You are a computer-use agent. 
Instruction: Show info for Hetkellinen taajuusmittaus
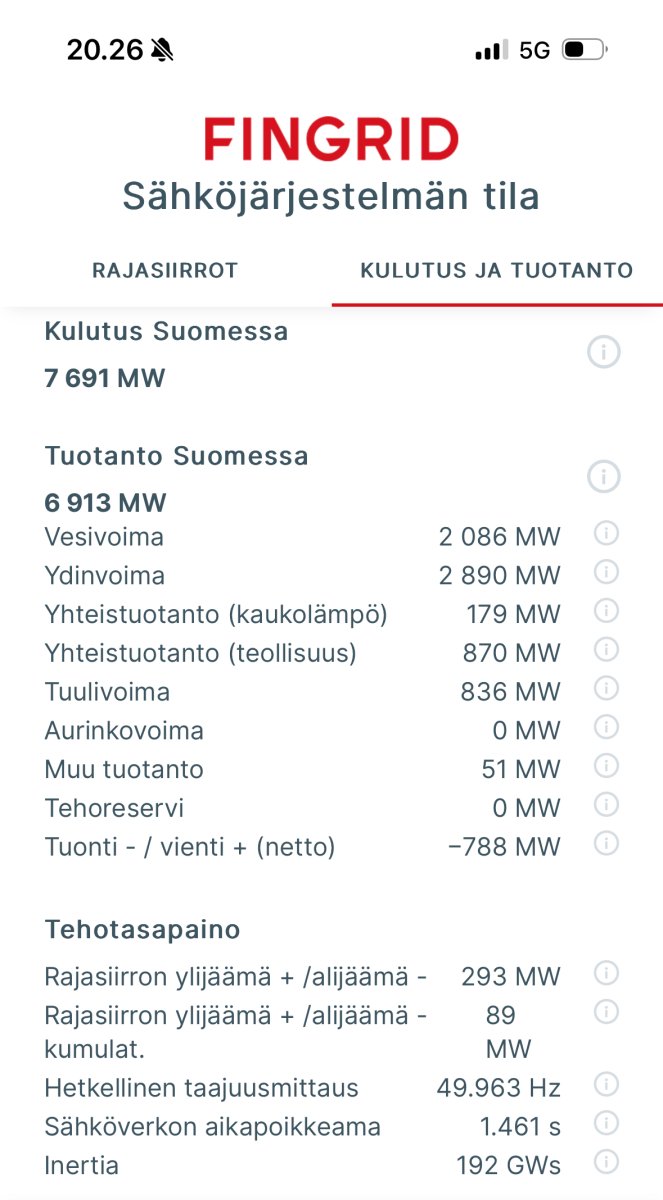606,1084
